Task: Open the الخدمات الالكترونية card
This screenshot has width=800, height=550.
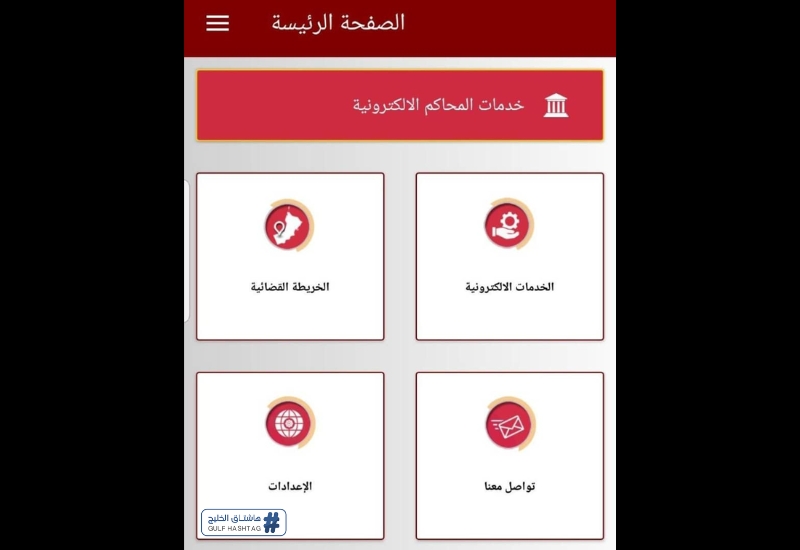Action: [509, 256]
